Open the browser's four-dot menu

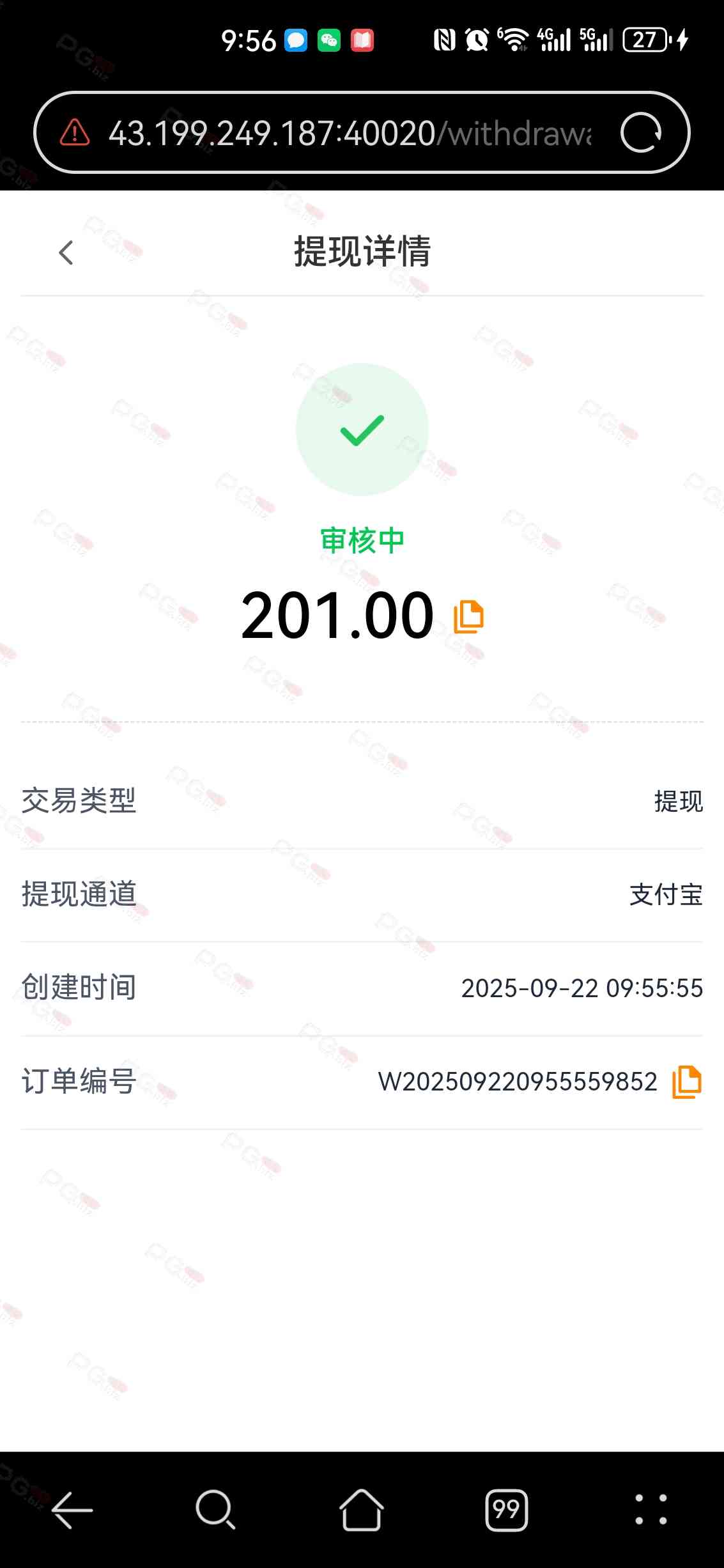pos(651,1510)
